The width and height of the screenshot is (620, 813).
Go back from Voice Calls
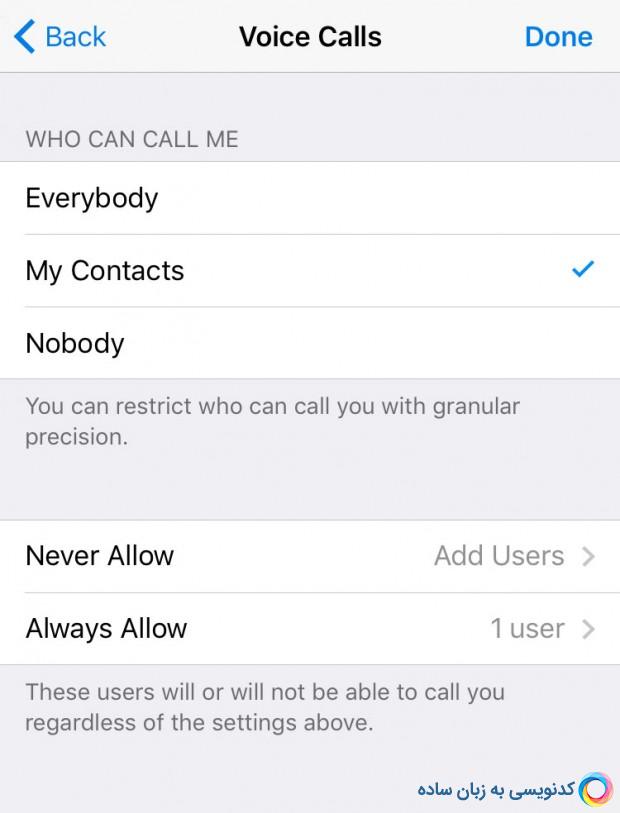(60, 37)
